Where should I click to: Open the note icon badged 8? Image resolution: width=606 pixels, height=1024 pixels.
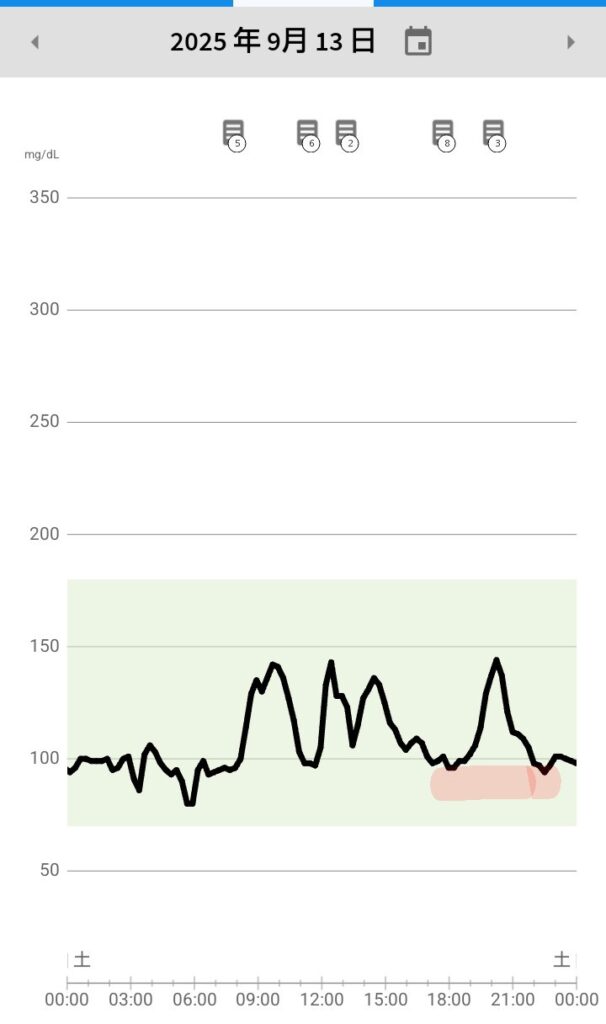pyautogui.click(x=443, y=135)
